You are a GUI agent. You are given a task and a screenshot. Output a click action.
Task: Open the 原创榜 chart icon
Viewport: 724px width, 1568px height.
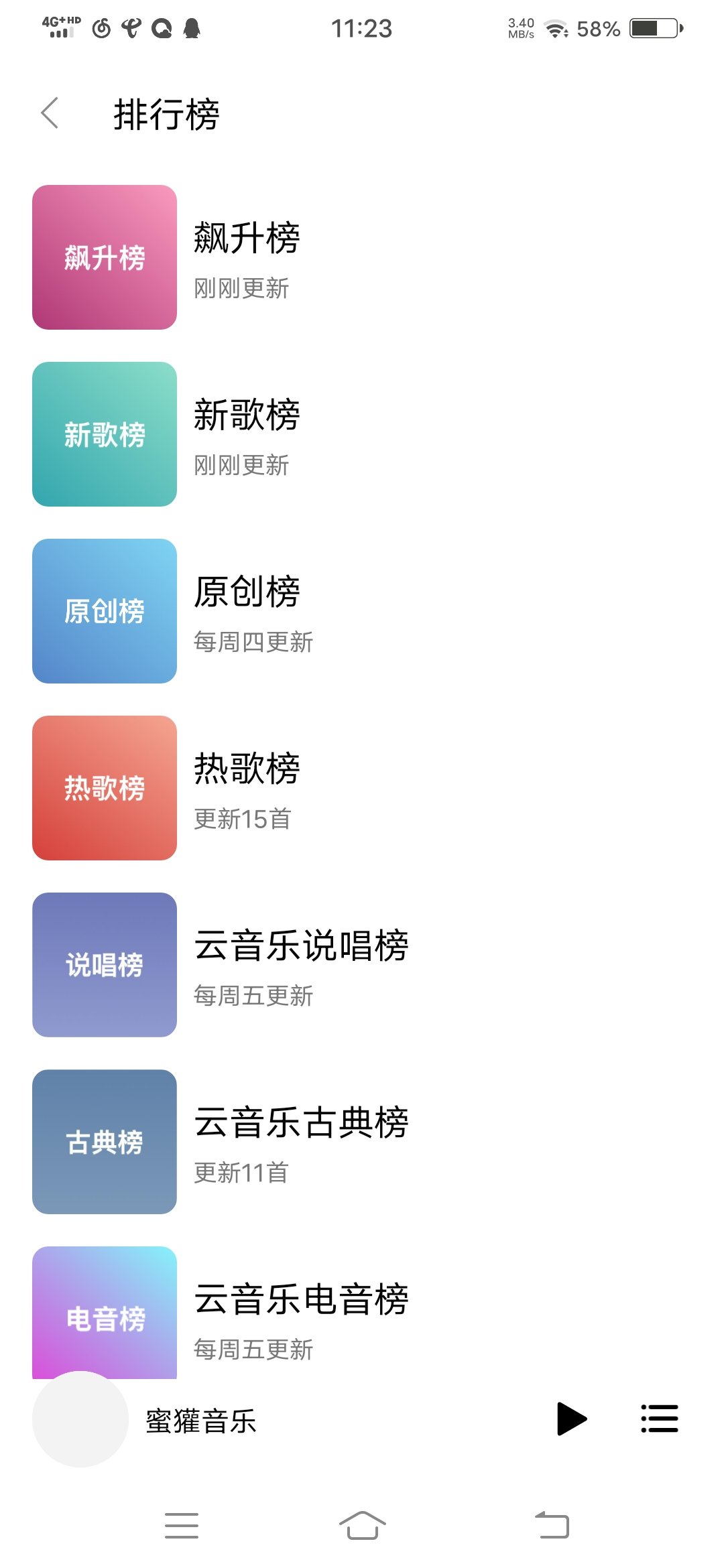tap(103, 610)
